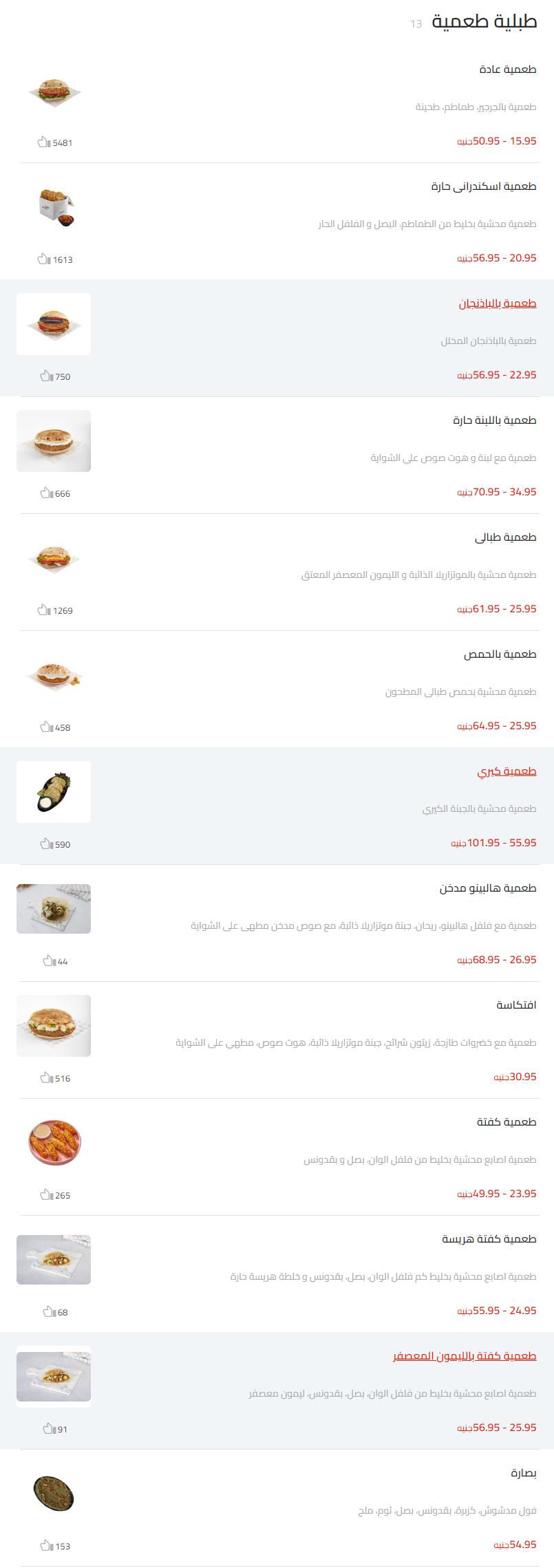Click the price range of طعمية عادة
The width and height of the screenshot is (554, 1568).
point(496,143)
